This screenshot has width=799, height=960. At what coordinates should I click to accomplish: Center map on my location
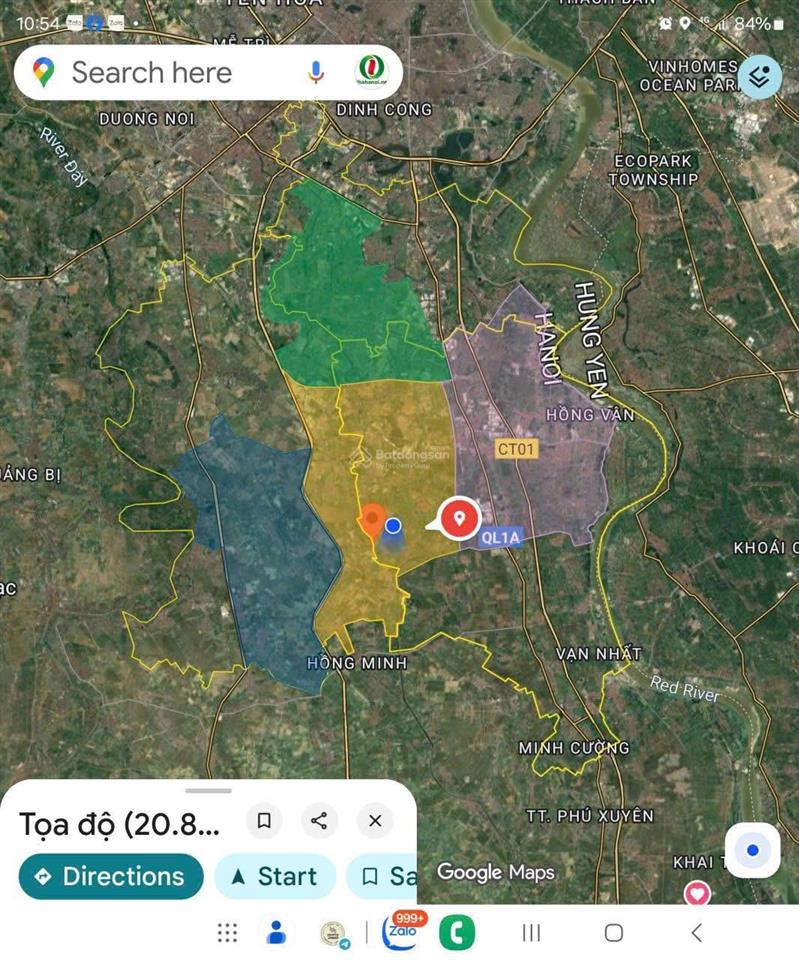[x=752, y=851]
